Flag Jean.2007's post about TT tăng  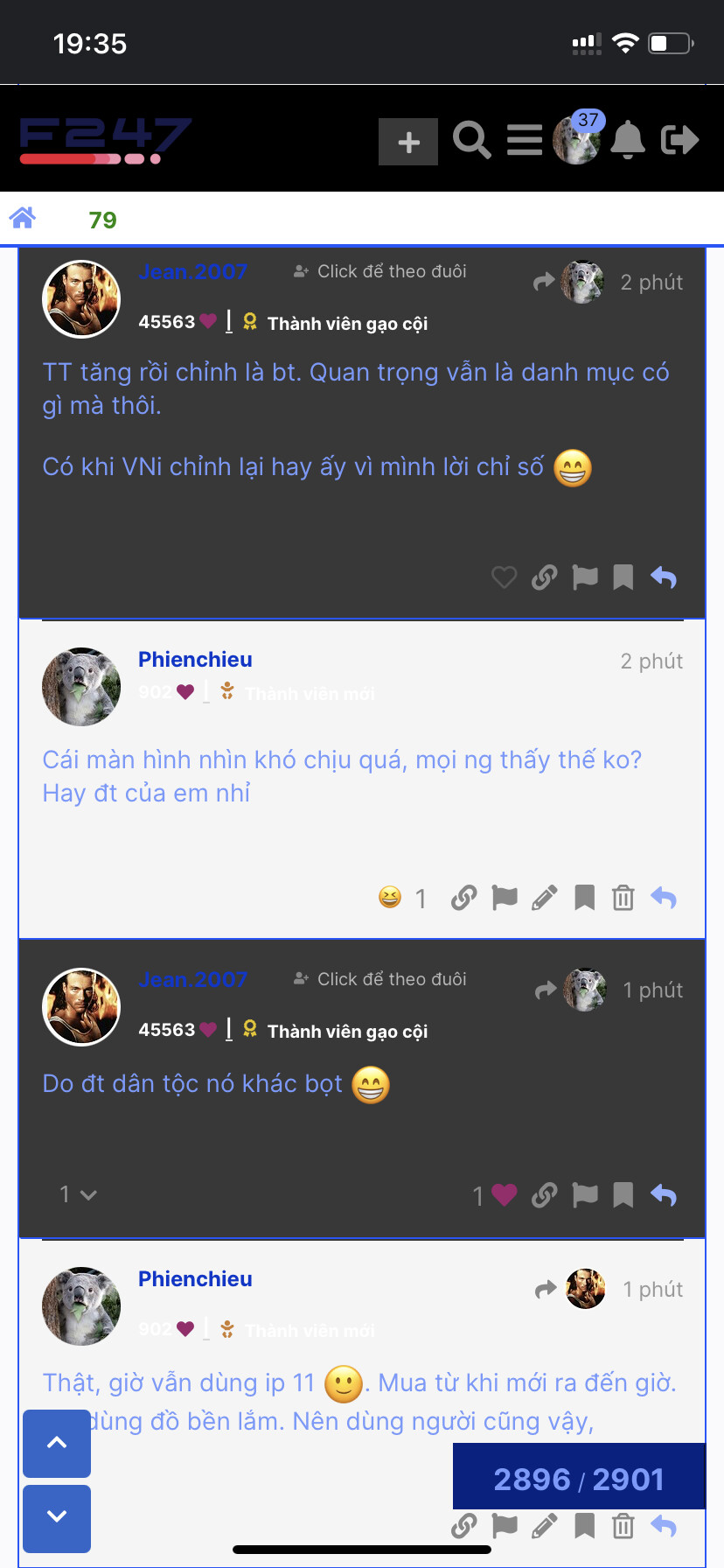(x=584, y=577)
